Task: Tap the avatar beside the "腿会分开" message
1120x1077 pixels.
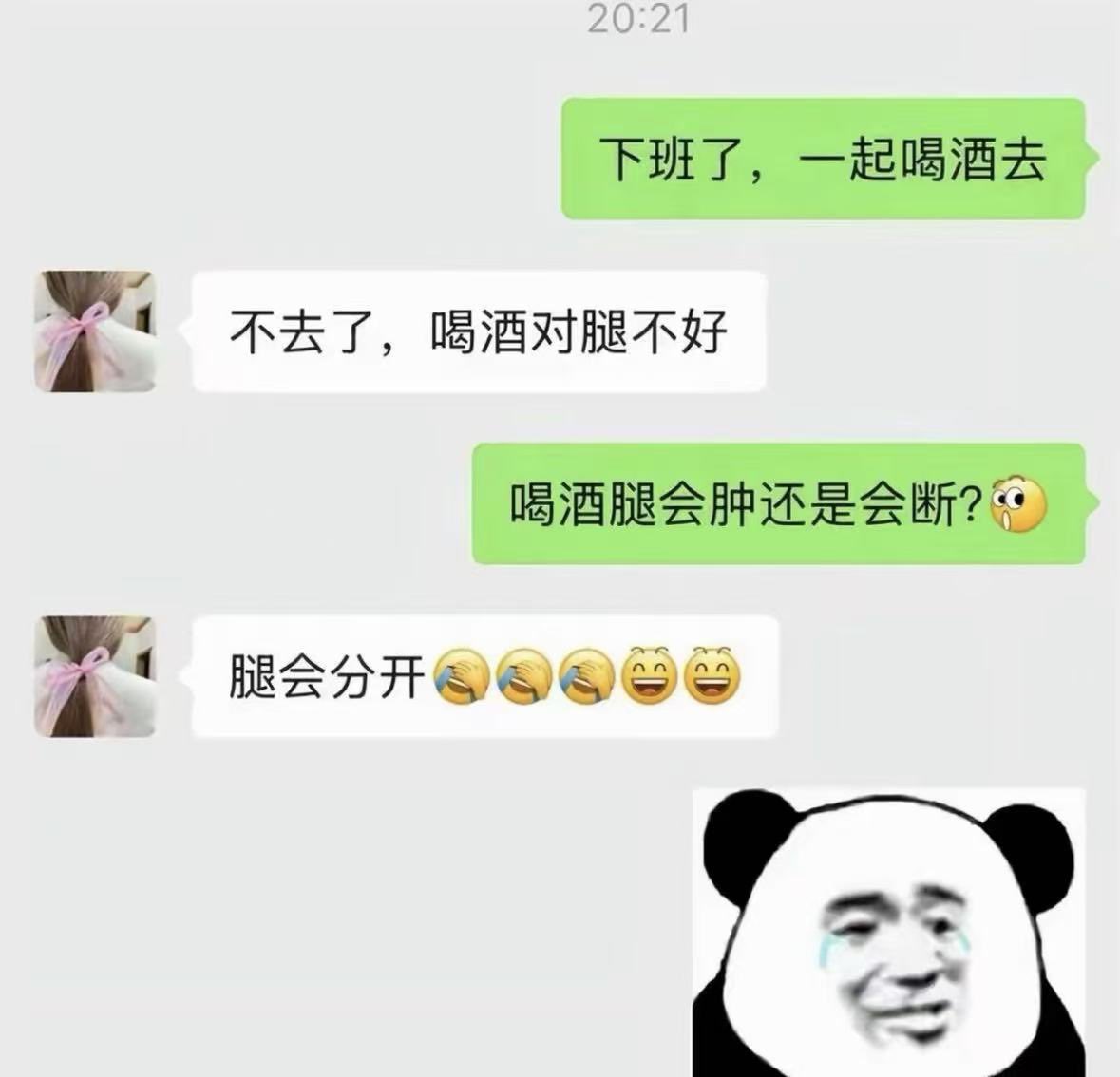Action: 95,676
